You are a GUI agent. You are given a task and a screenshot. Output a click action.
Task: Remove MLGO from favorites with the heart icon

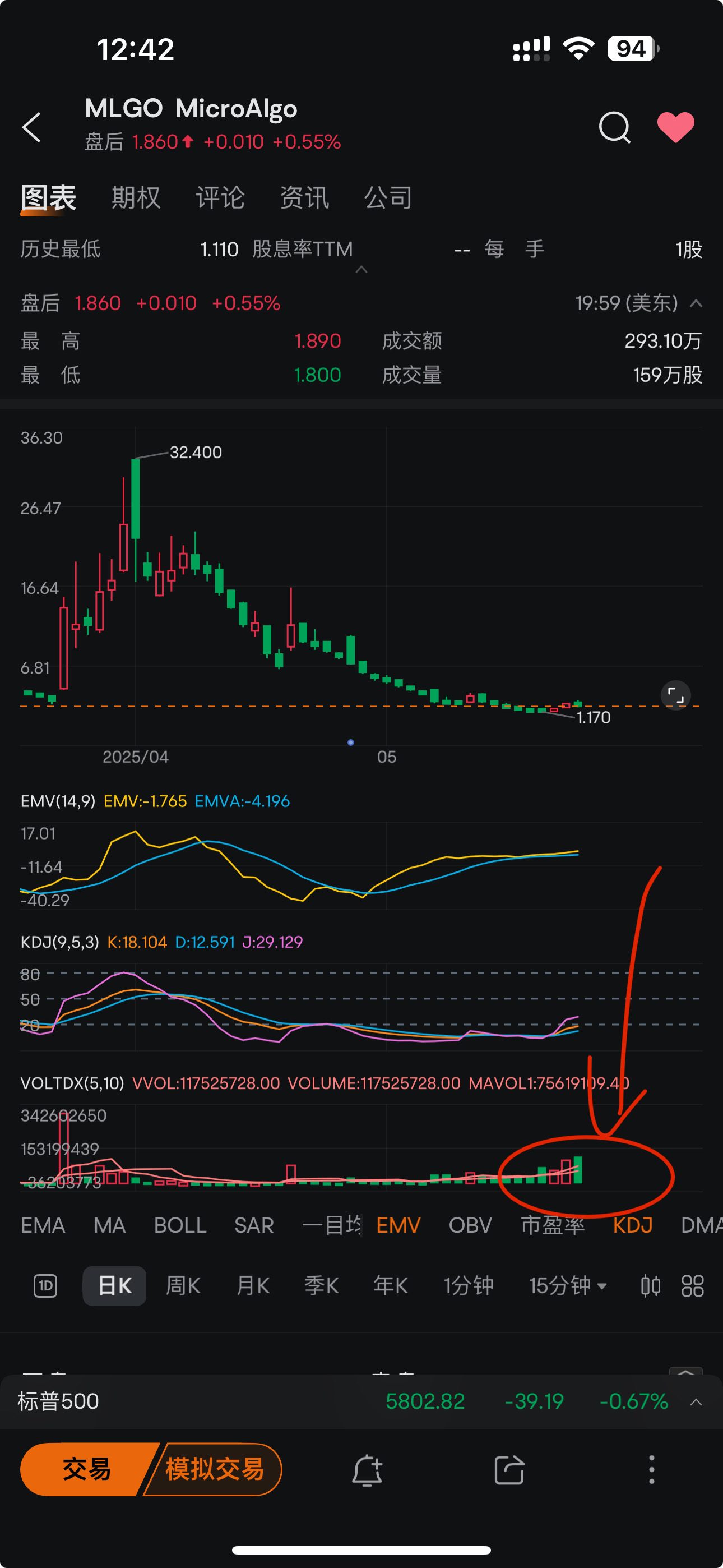(675, 127)
